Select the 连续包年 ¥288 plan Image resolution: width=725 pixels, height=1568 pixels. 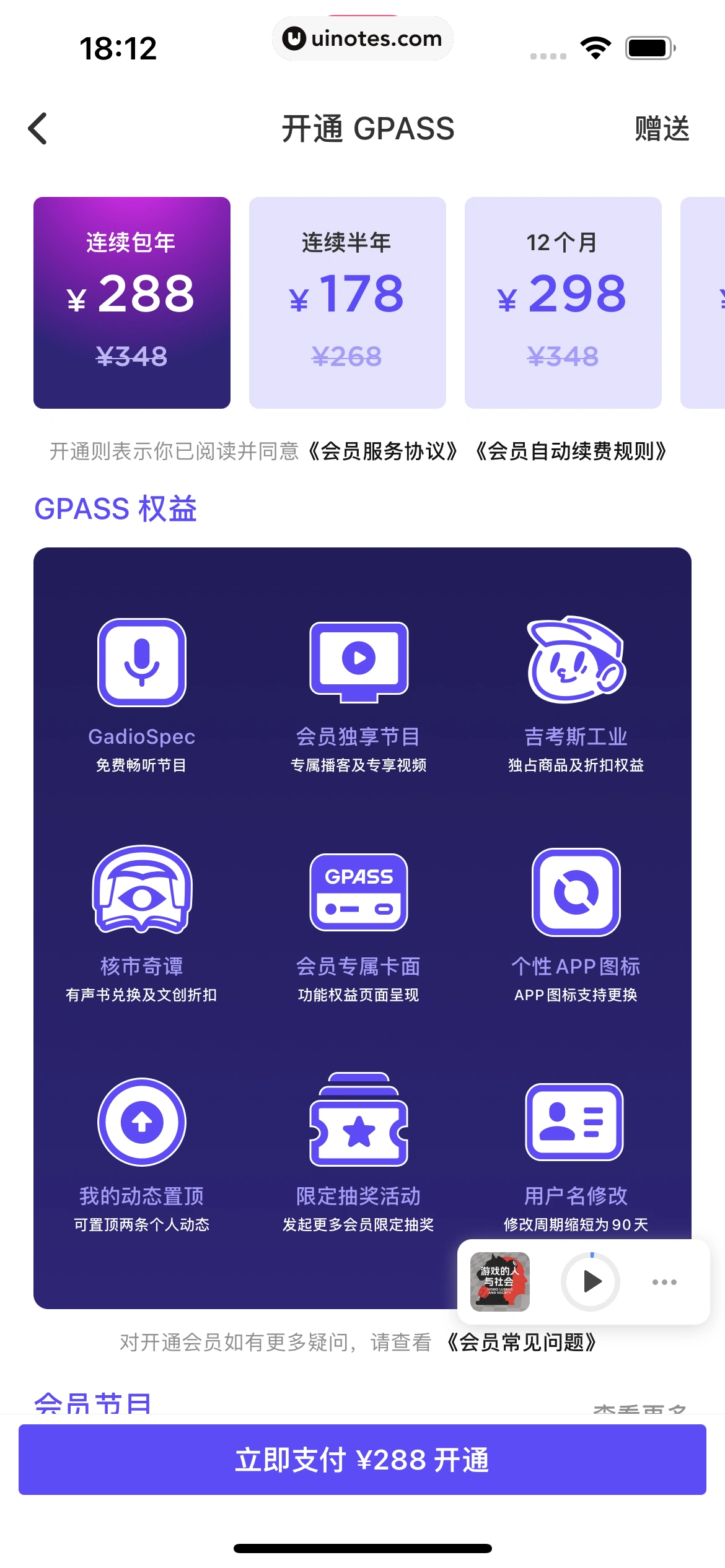tap(132, 302)
